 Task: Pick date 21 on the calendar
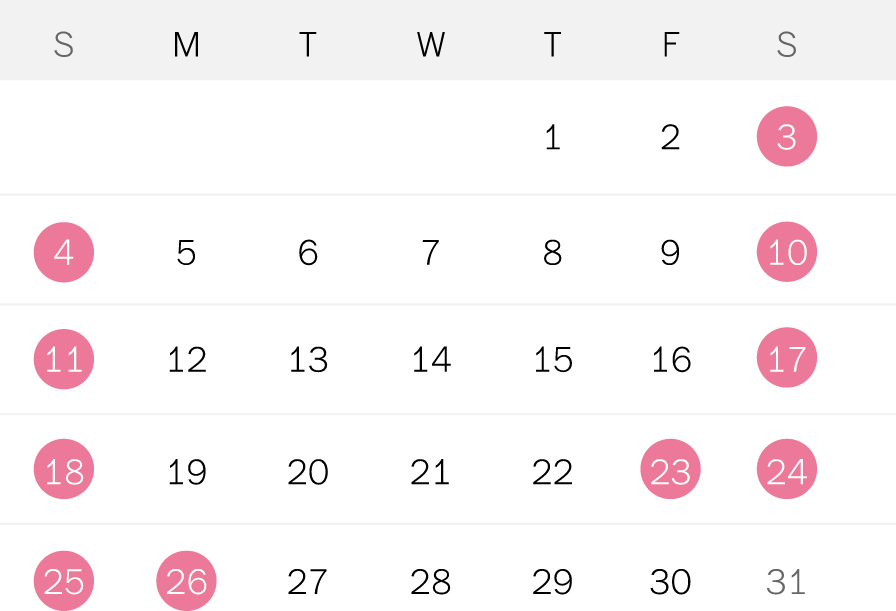pos(430,470)
